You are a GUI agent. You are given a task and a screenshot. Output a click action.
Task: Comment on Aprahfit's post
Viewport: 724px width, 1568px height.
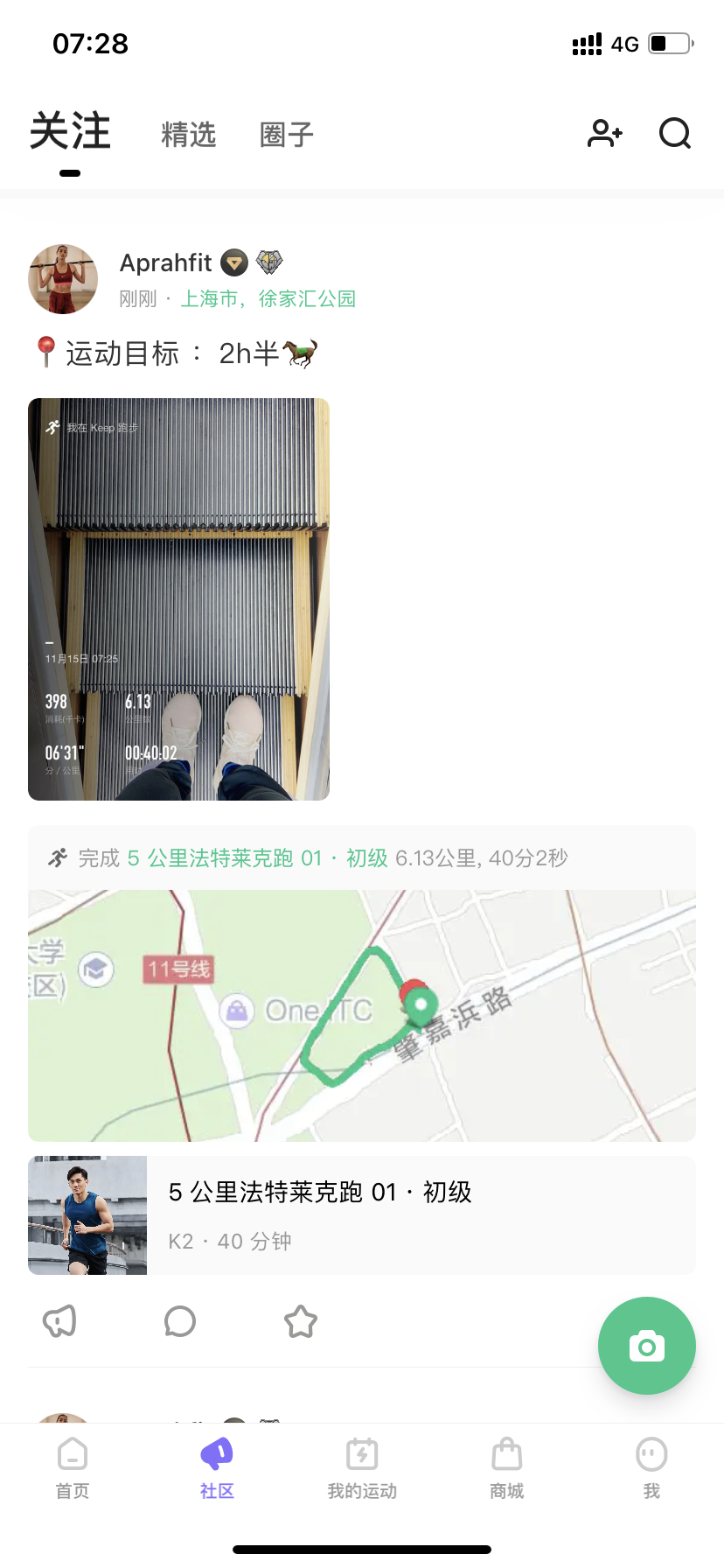(x=180, y=1321)
